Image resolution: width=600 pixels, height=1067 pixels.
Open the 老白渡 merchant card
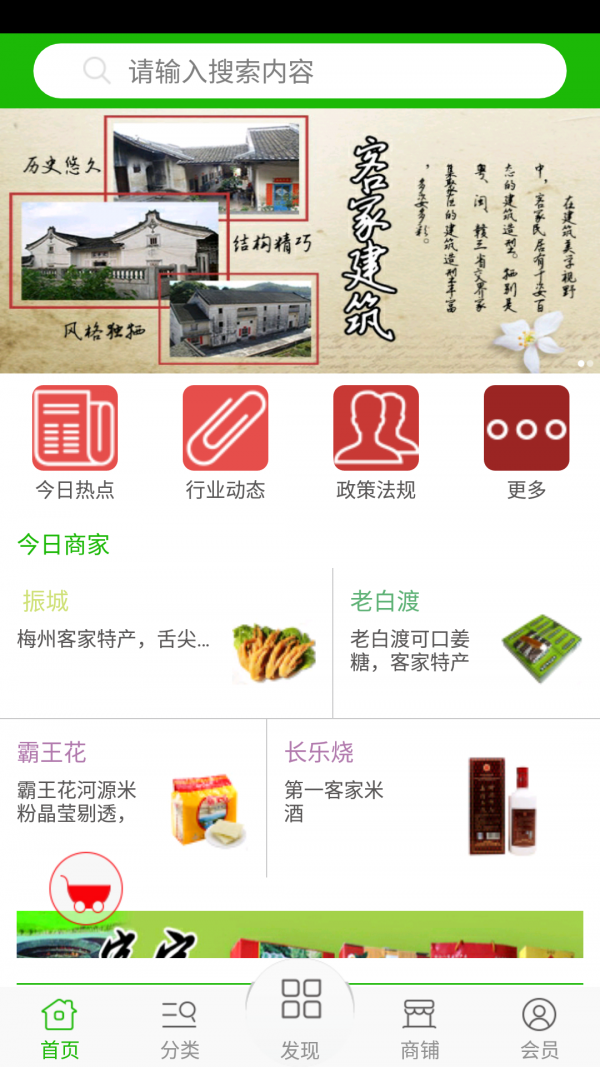[466, 642]
